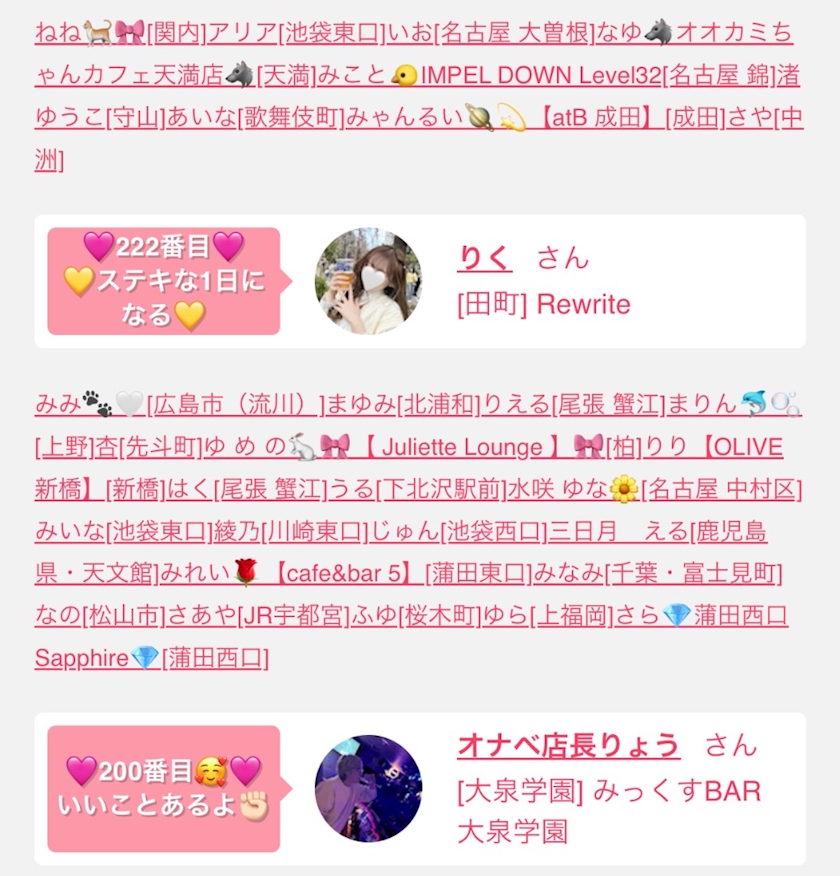Open オナベ店長りょう's avatar photo

(368, 788)
